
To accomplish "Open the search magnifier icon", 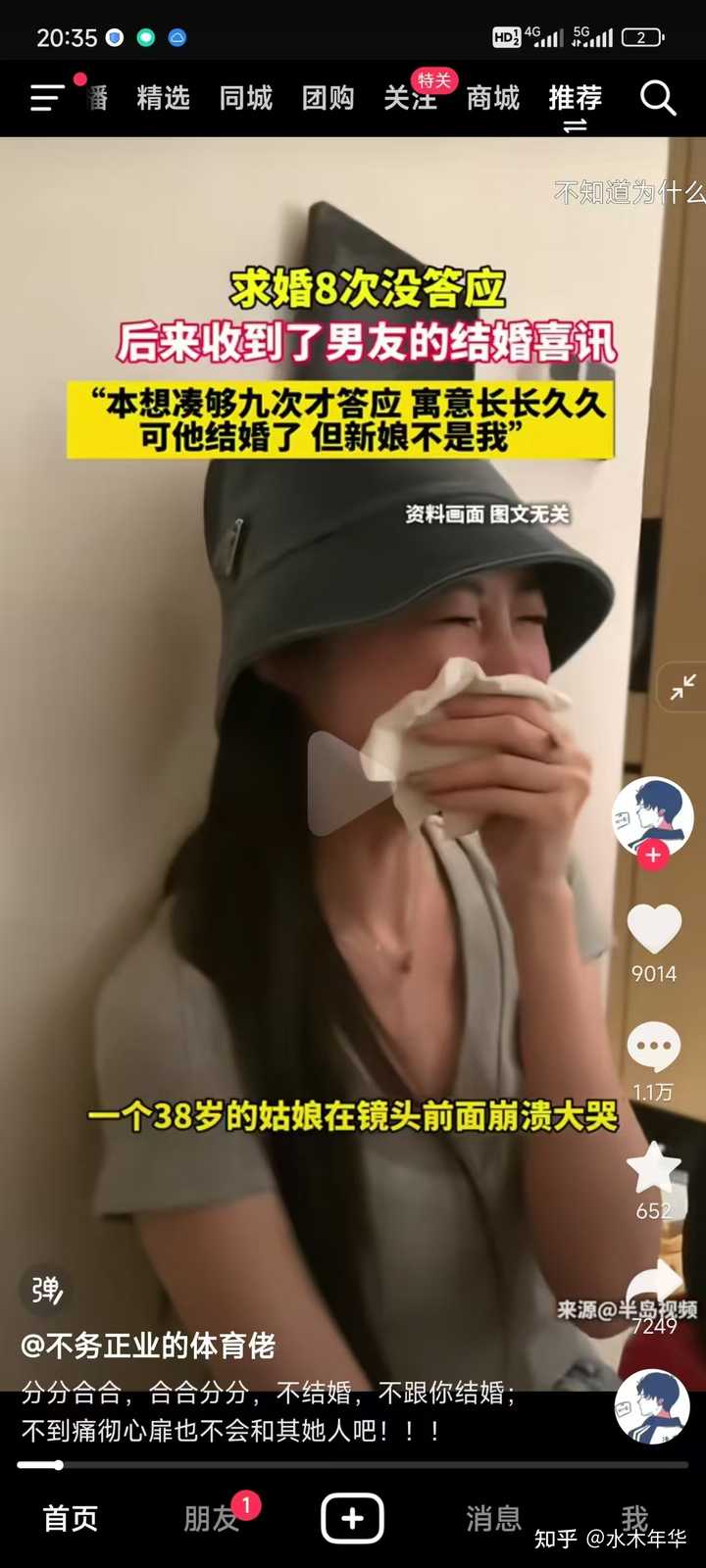I will pos(658,98).
